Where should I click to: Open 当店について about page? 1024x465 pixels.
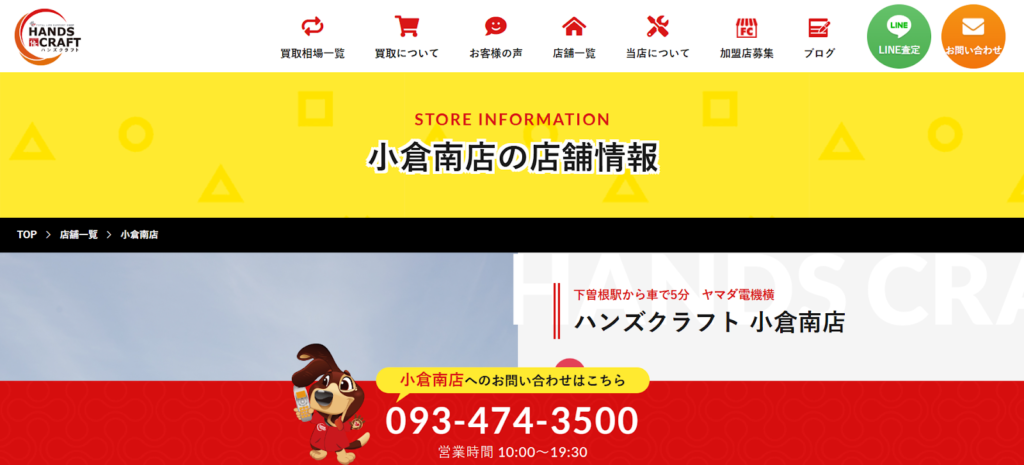tap(657, 37)
